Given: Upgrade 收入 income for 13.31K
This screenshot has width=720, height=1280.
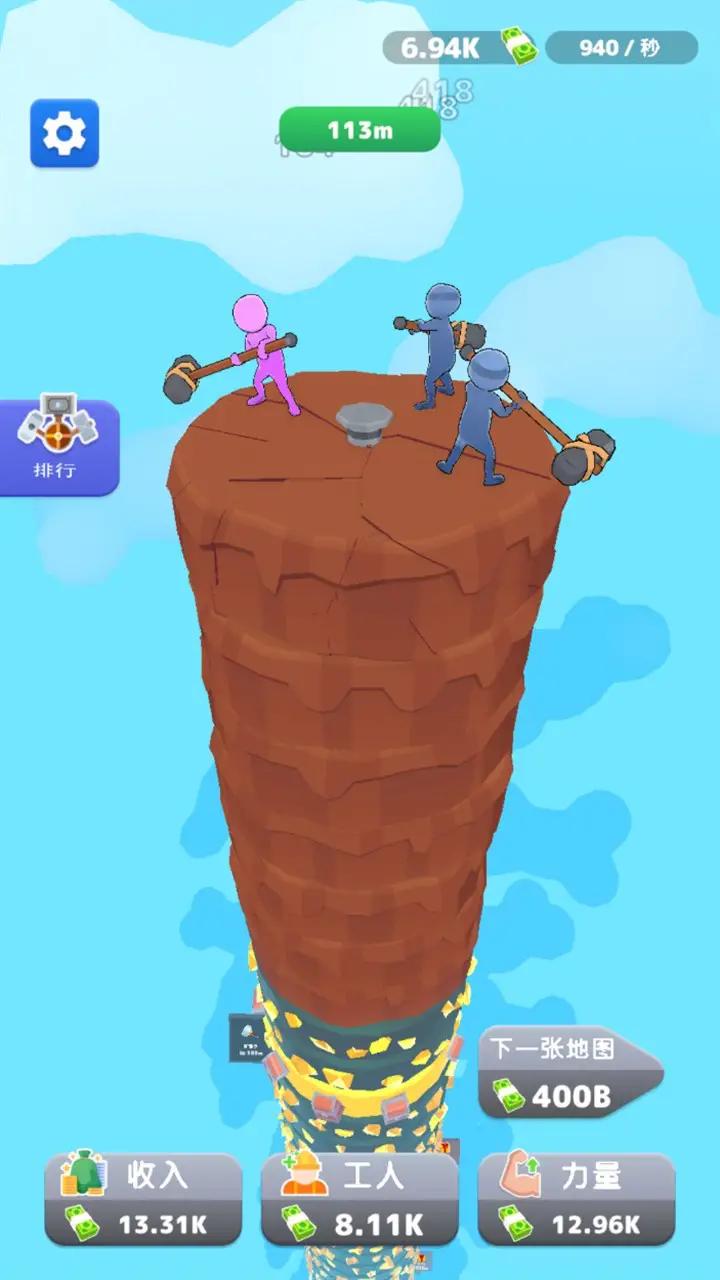Looking at the screenshot, I should [143, 1199].
